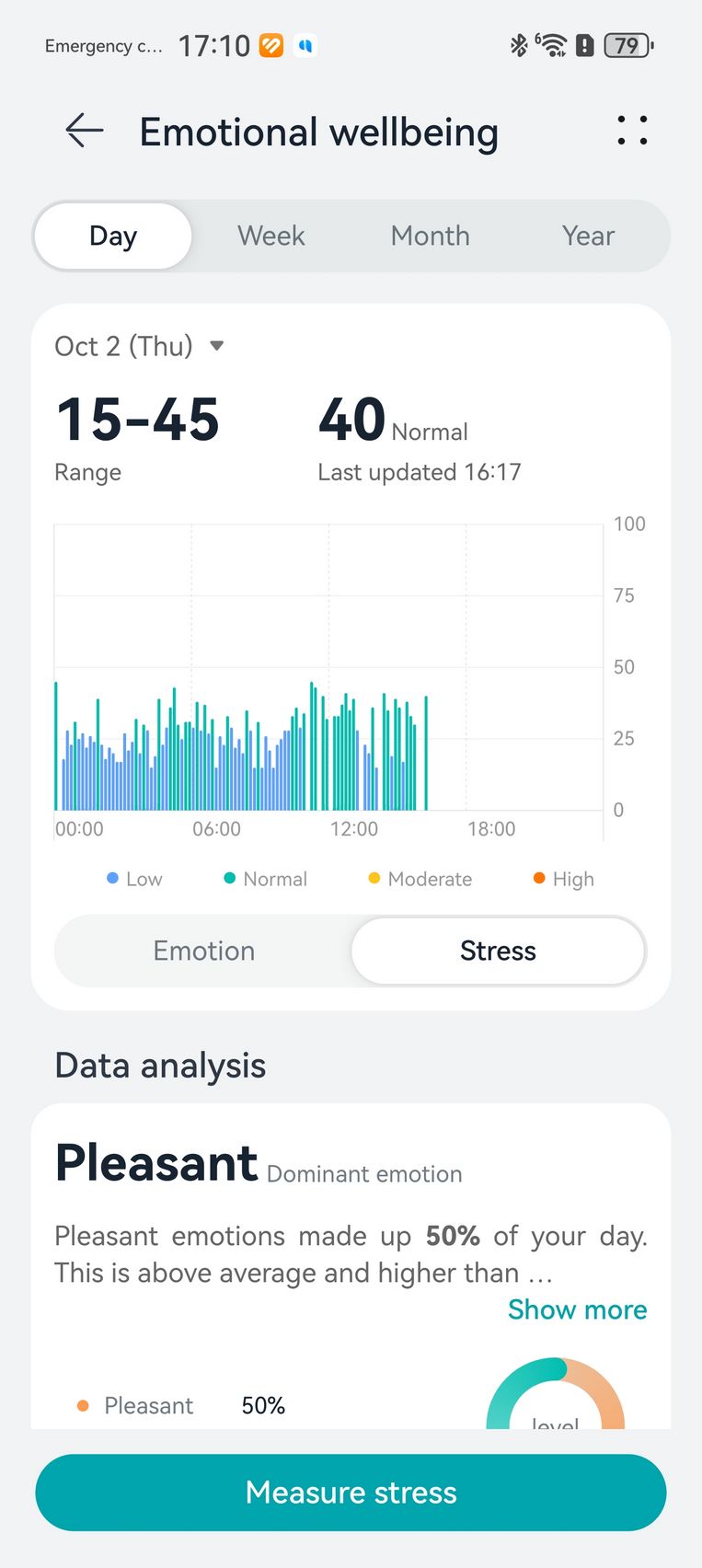Select the Day view tab

click(113, 236)
